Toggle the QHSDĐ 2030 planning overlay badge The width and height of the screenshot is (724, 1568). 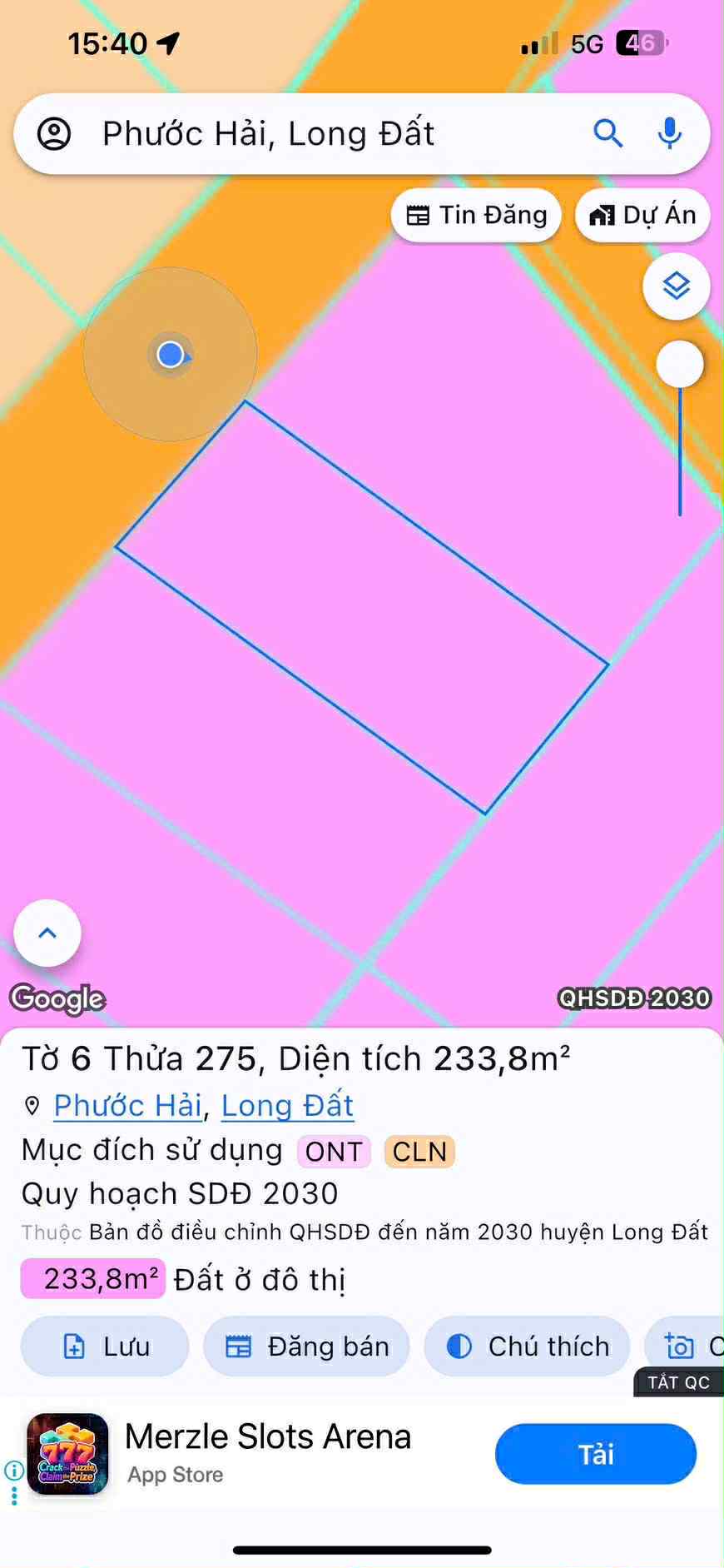(634, 998)
